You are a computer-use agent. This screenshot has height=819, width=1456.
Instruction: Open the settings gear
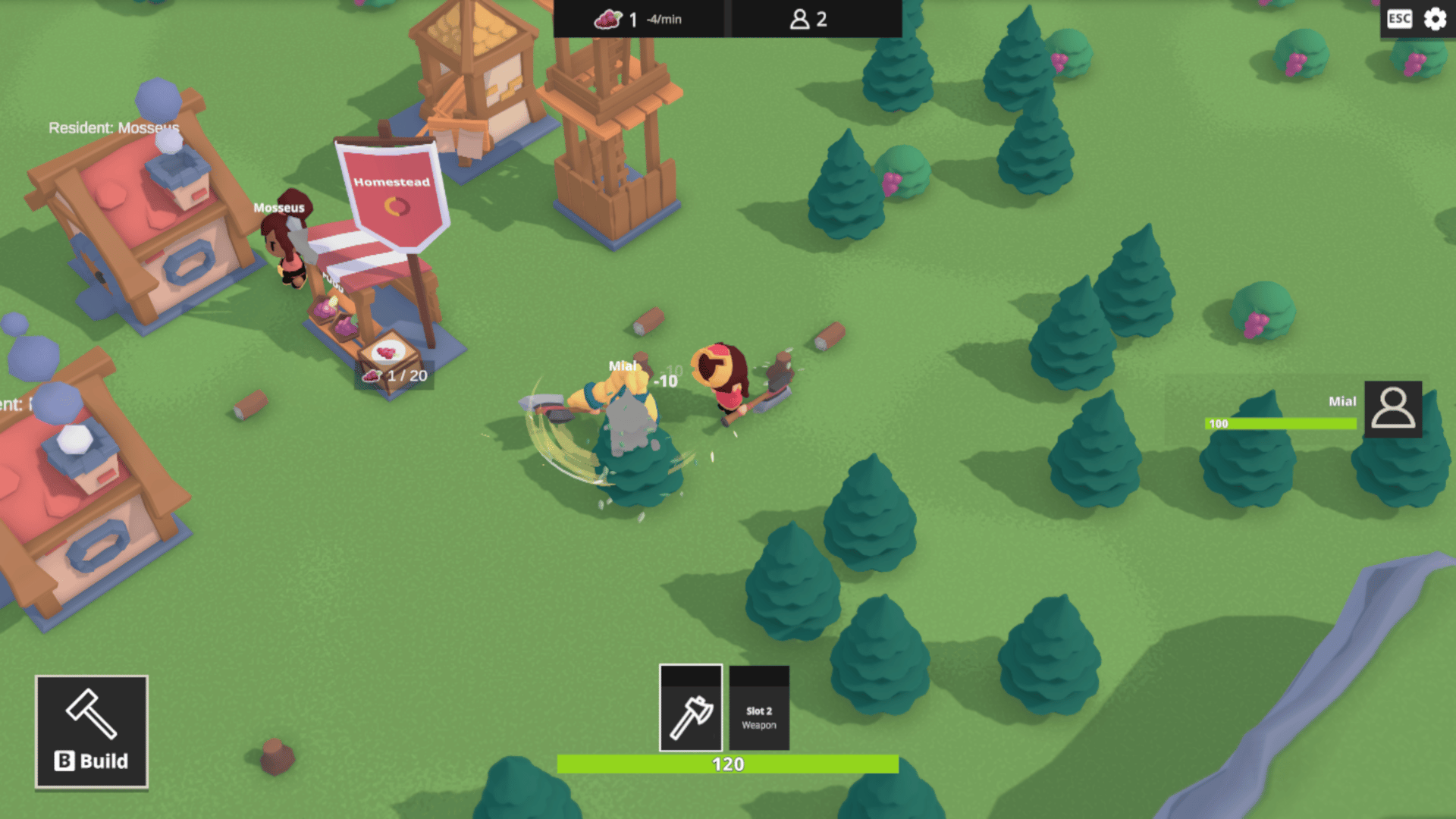pos(1435,19)
